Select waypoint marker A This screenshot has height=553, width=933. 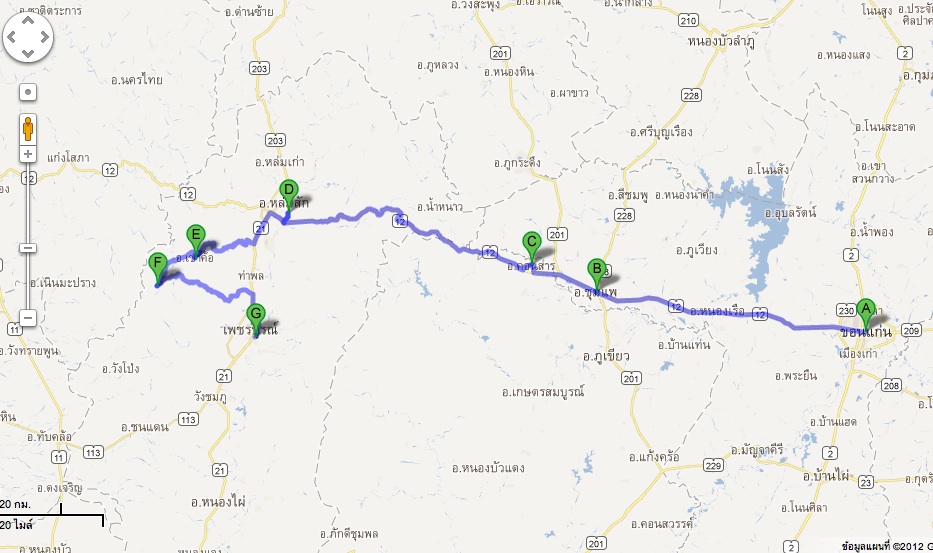tap(866, 309)
